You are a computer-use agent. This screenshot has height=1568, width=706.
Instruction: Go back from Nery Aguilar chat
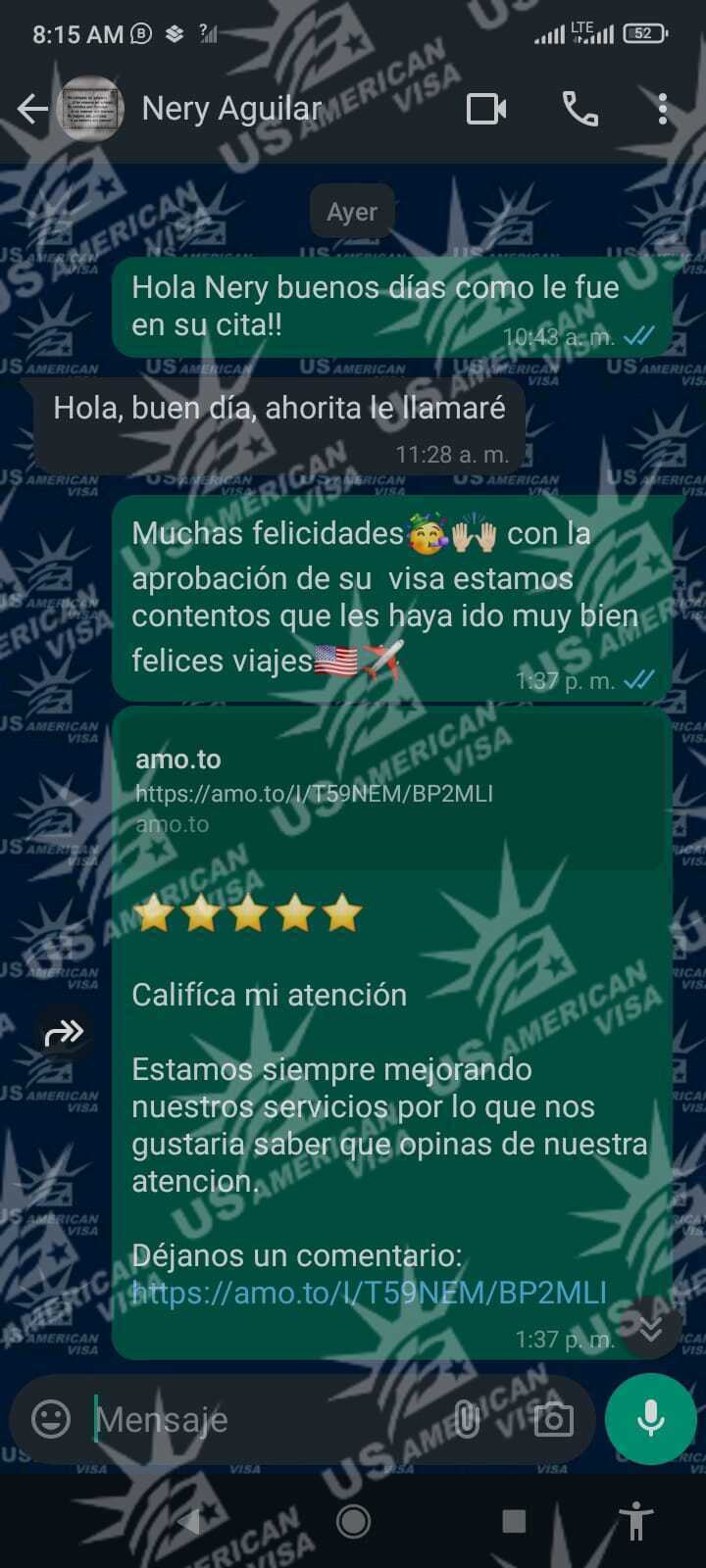(x=31, y=109)
